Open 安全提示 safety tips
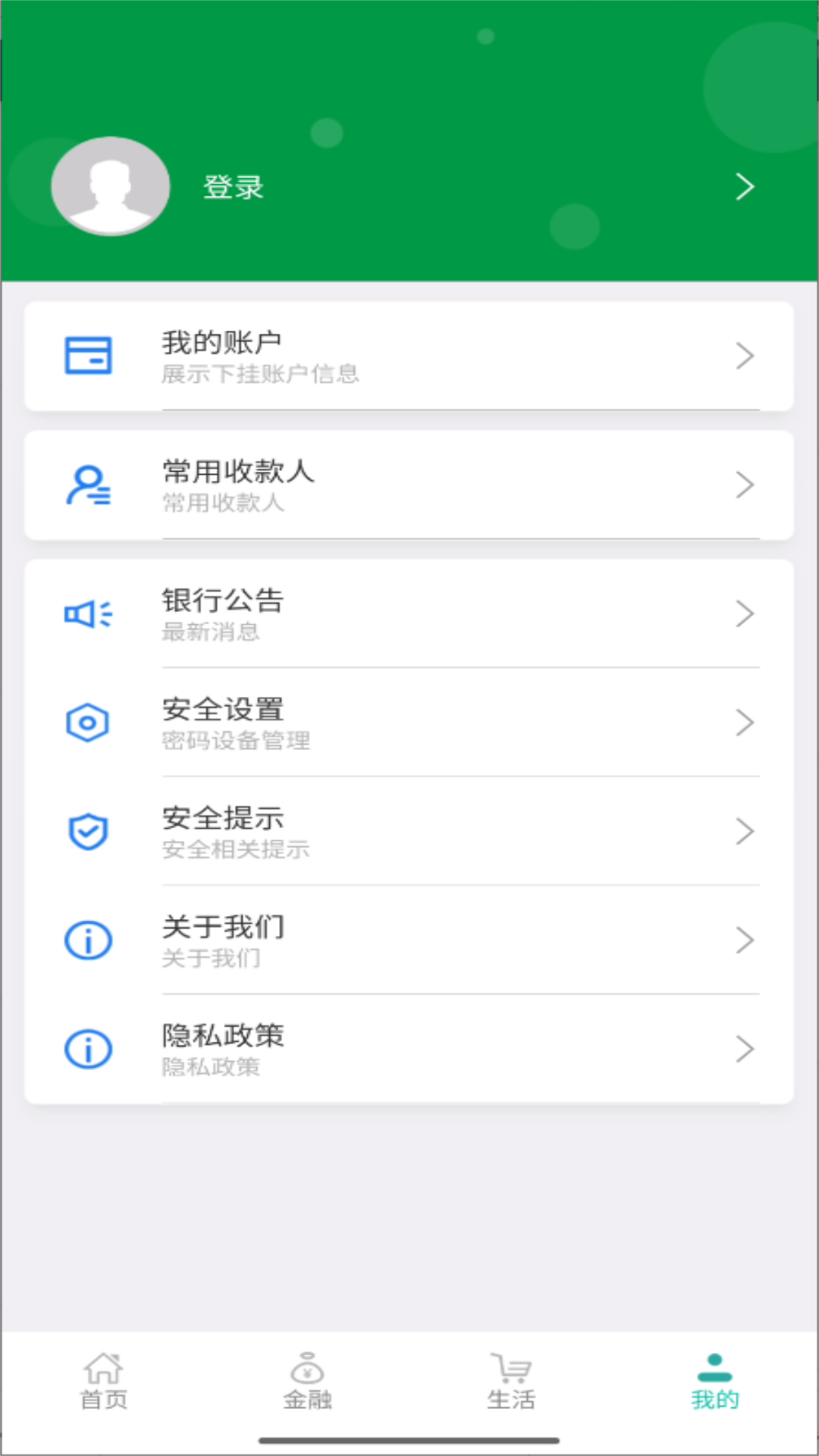This screenshot has height=1456, width=819. [409, 832]
